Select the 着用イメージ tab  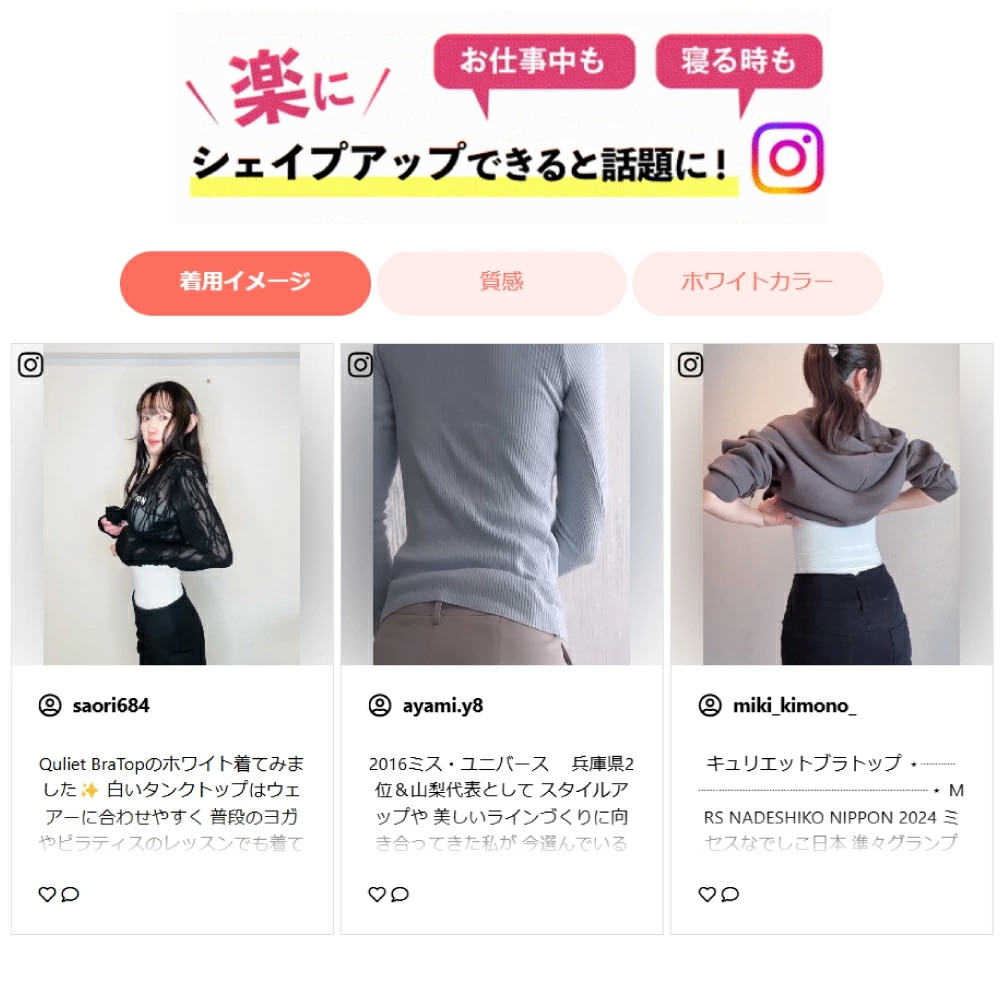click(x=245, y=282)
